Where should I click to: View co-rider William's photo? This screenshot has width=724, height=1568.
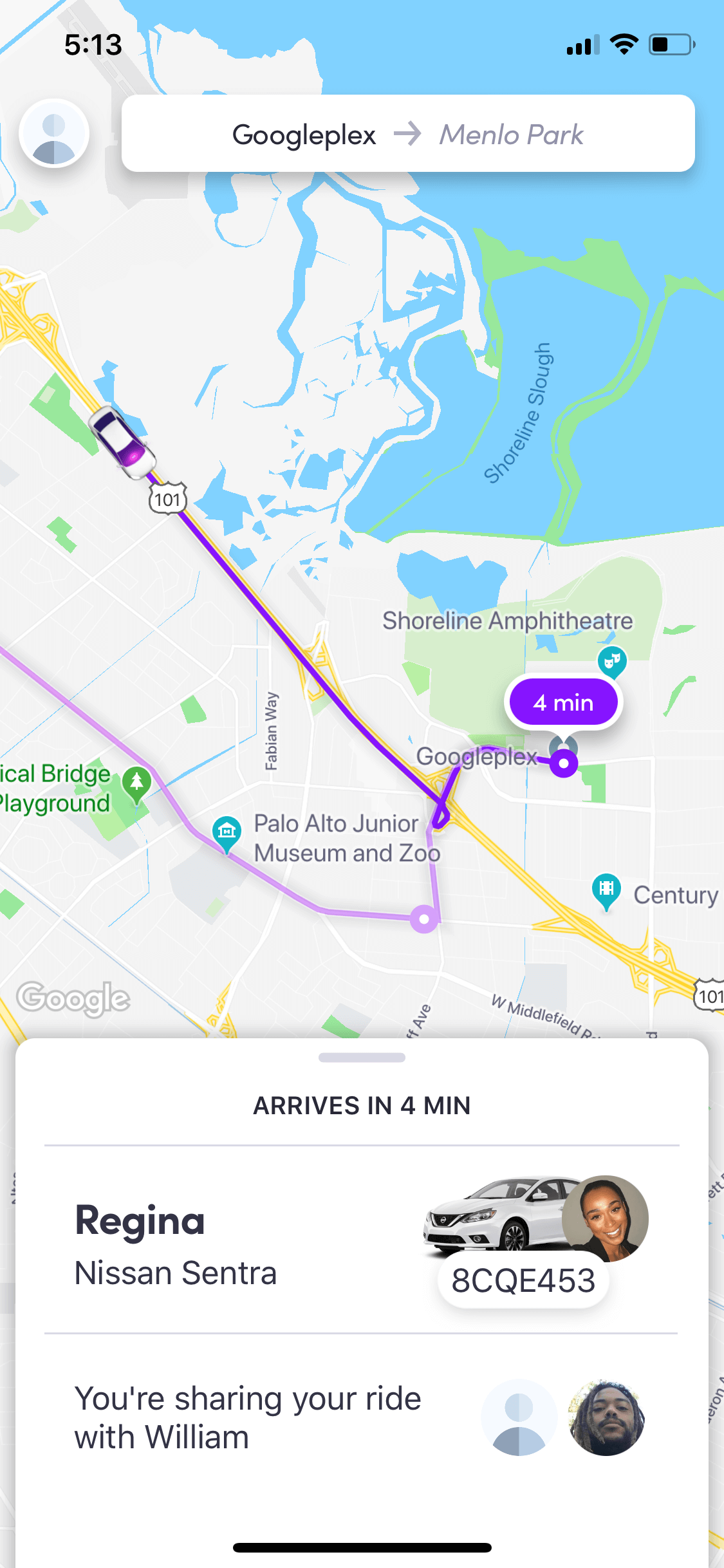tap(606, 1418)
